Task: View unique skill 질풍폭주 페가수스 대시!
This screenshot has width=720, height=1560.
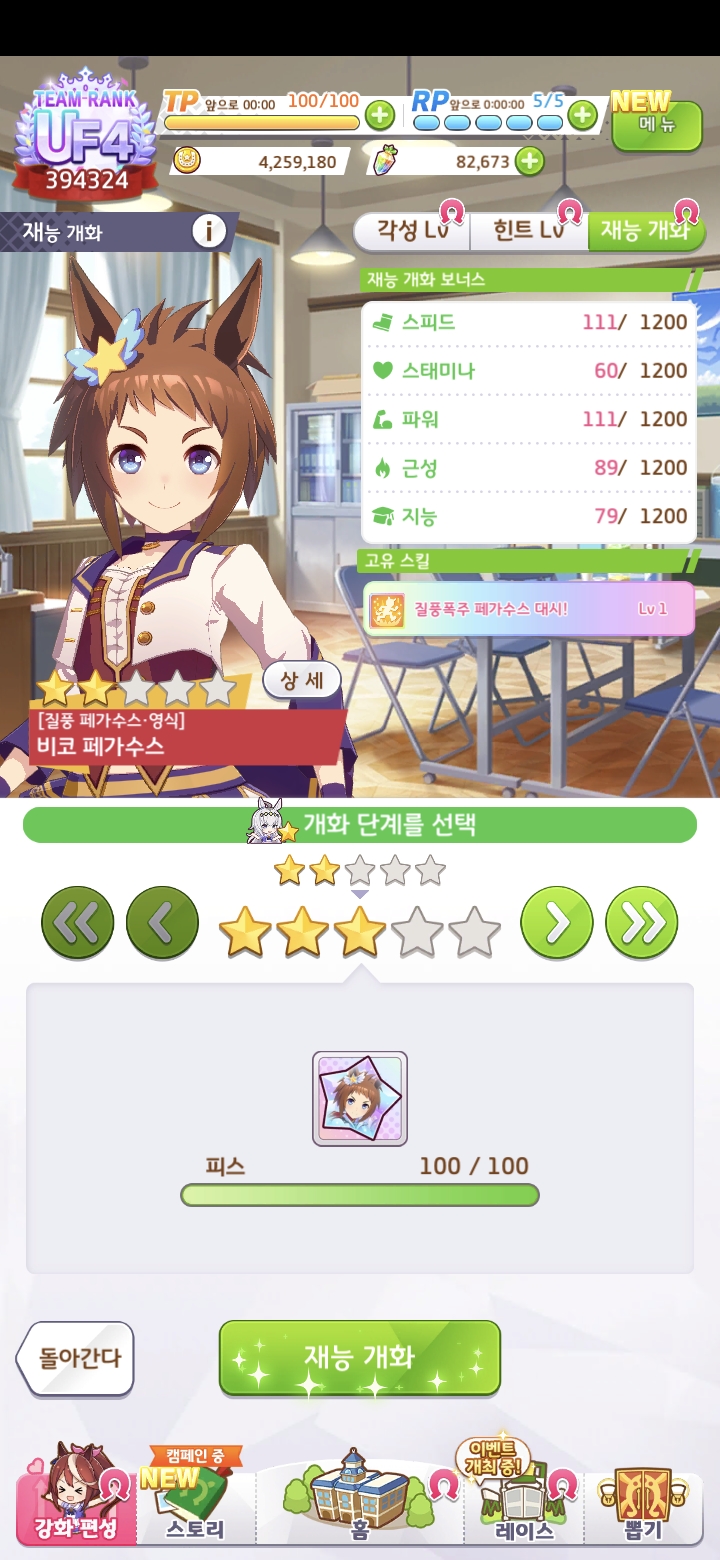Action: click(528, 608)
